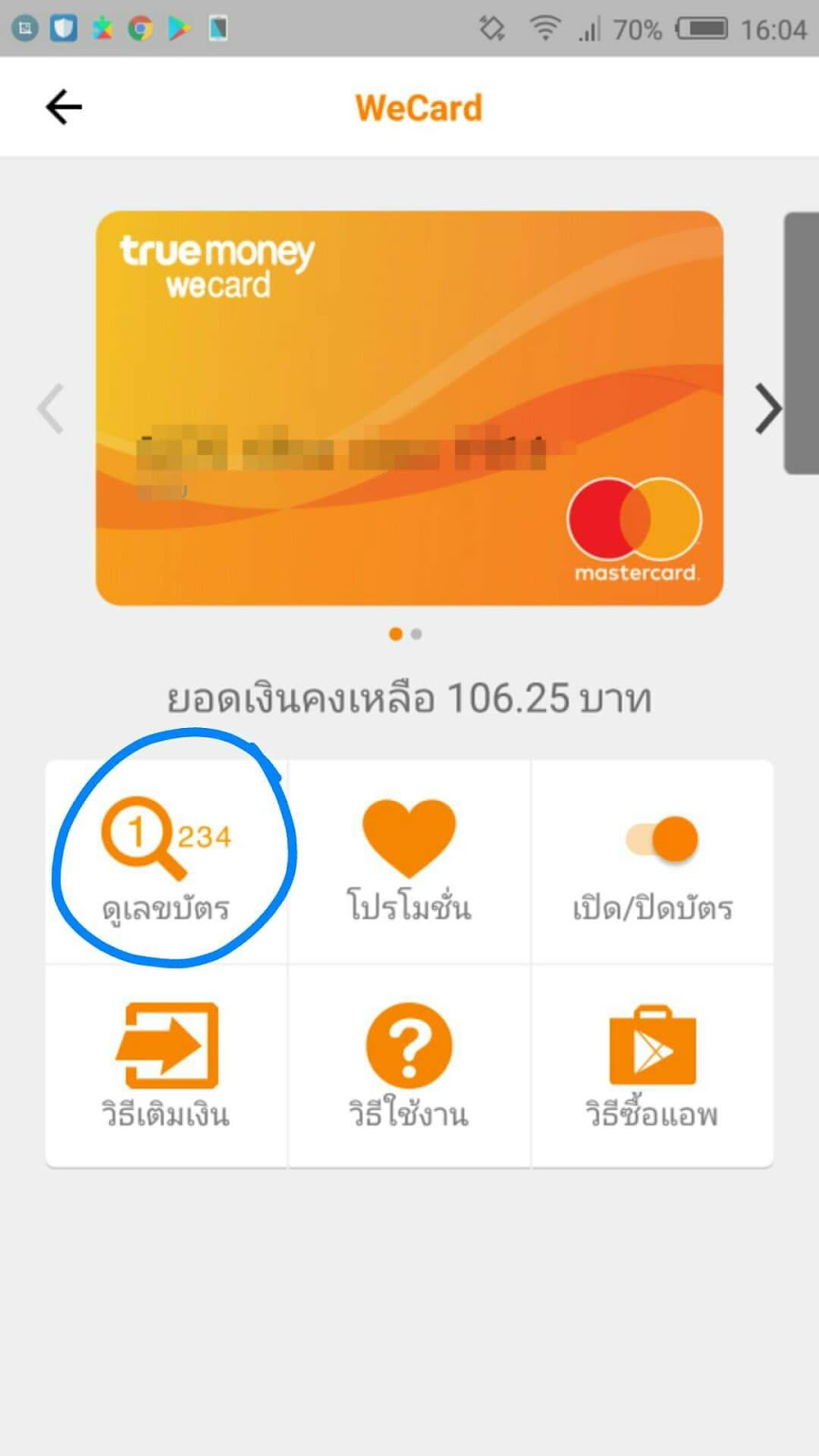
Task: Open the Play Store from status bar
Action: pos(178,28)
